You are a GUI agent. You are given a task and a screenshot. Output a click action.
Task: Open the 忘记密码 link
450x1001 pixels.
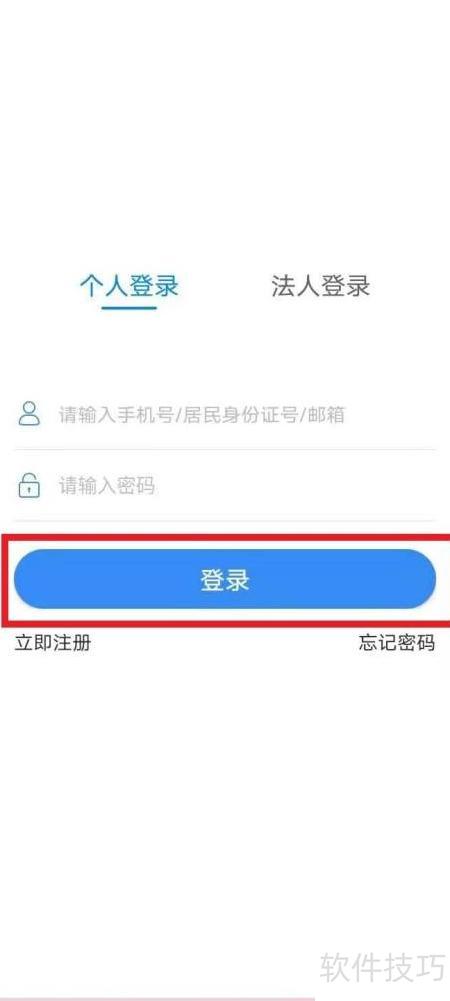point(396,642)
